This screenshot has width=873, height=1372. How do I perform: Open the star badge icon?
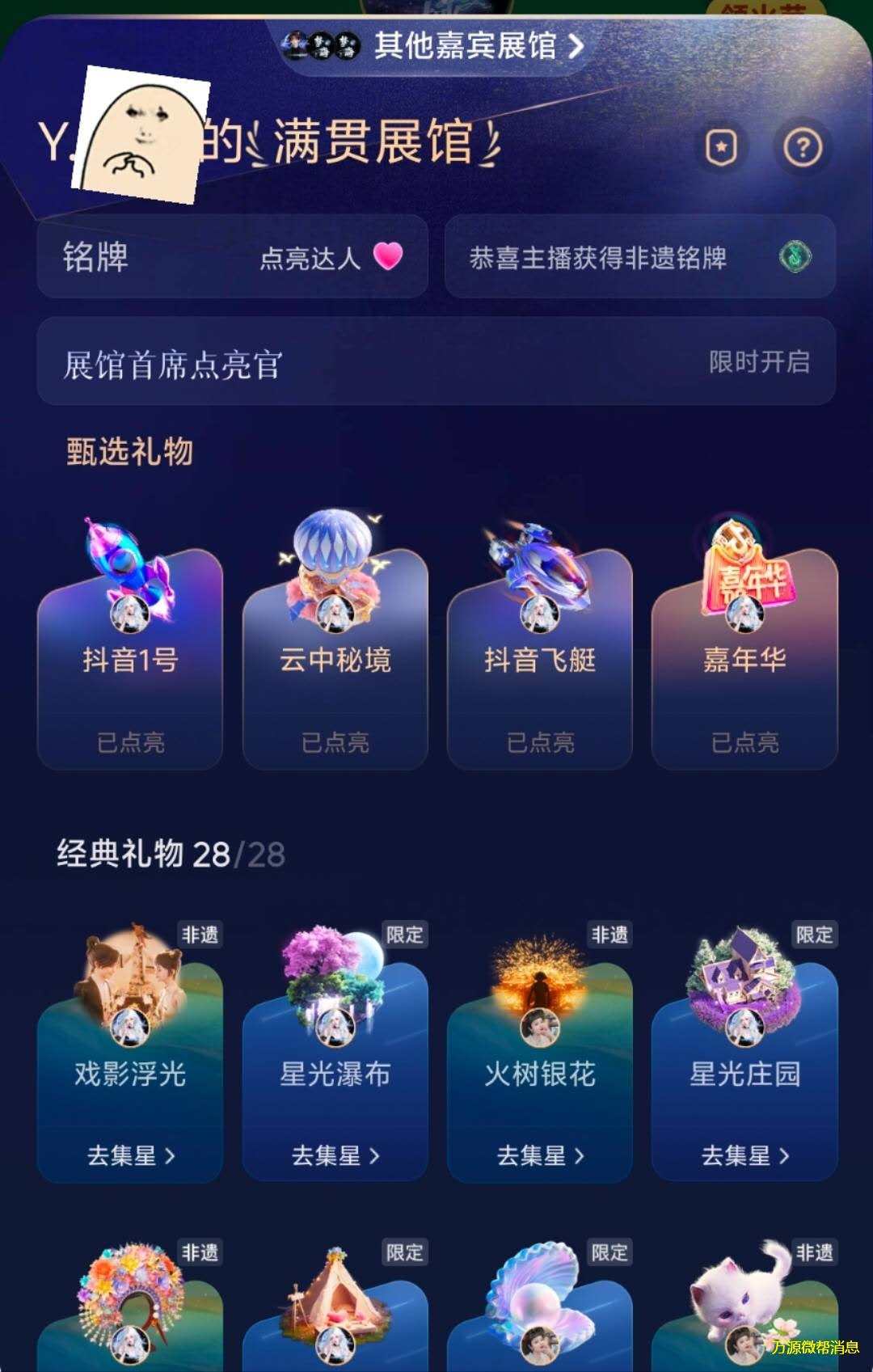(721, 148)
